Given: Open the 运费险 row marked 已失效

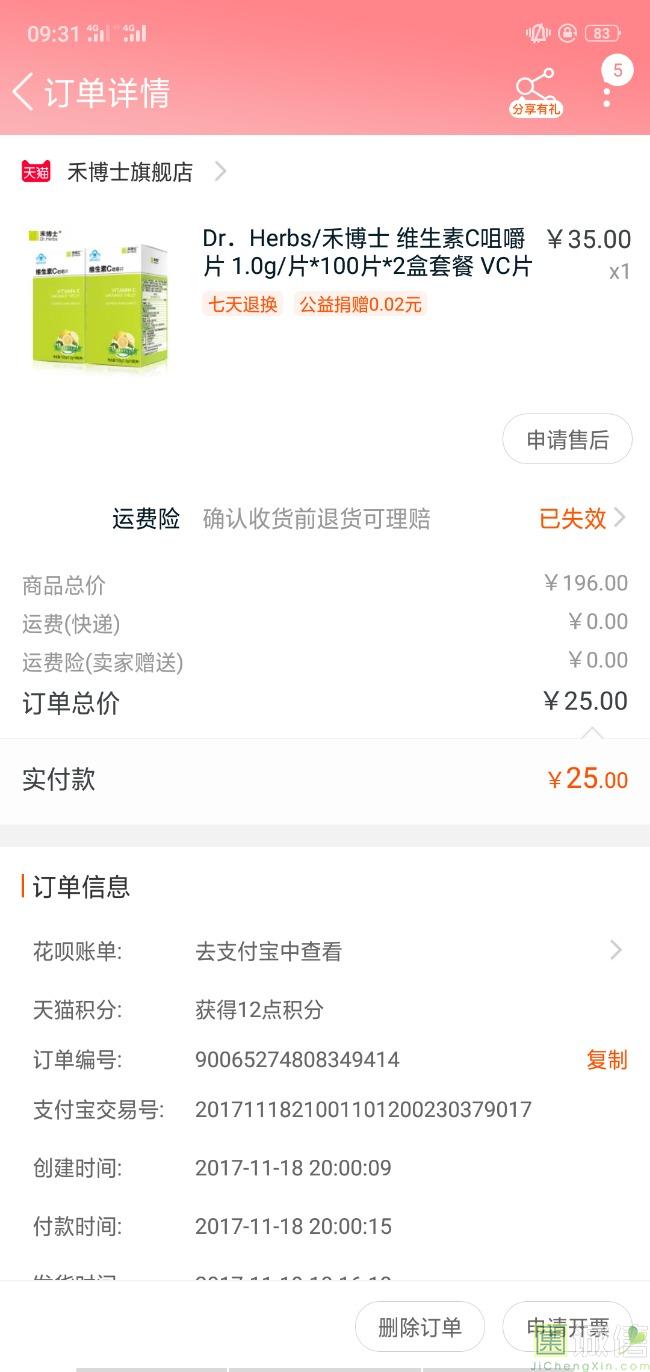Looking at the screenshot, I should tap(581, 518).
